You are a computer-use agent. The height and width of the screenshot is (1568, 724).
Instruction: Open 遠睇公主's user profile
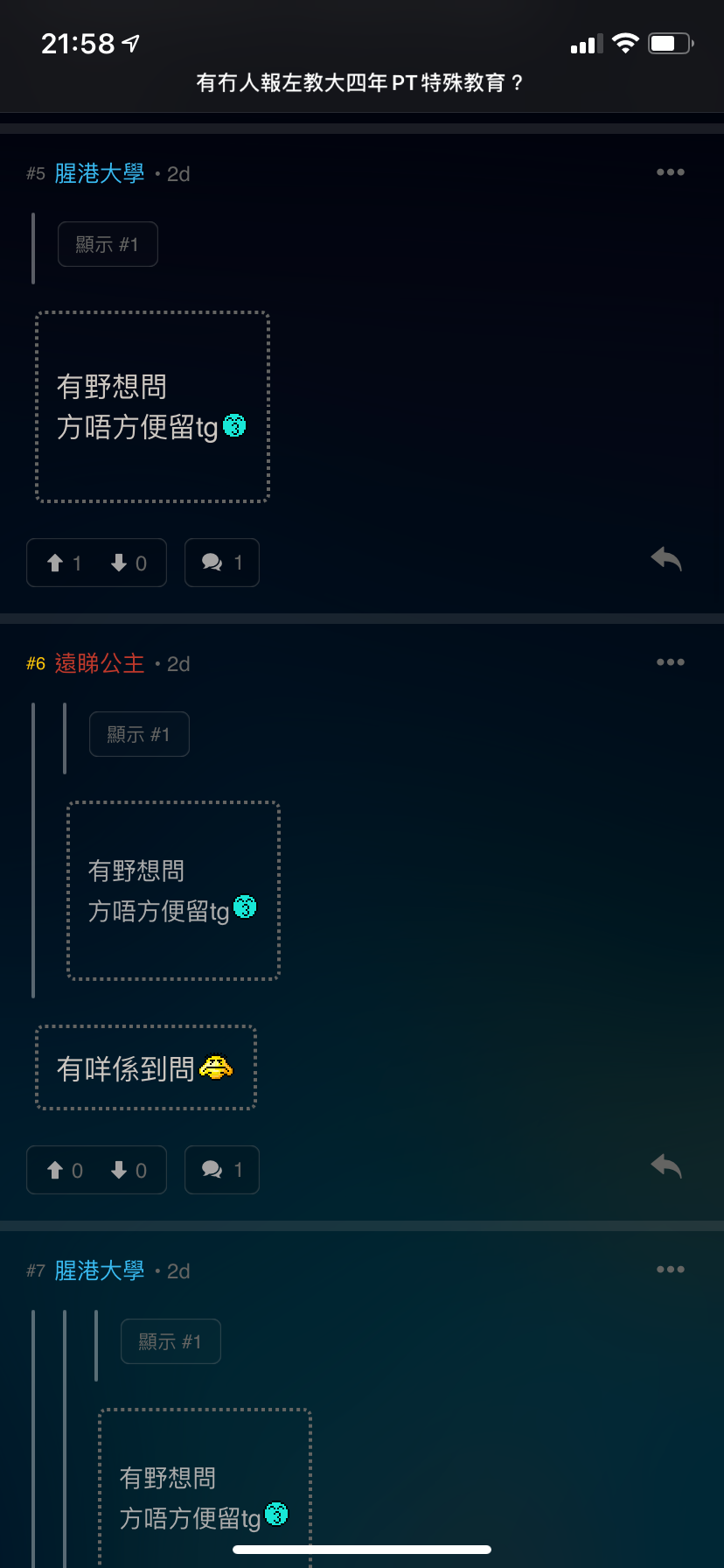tap(100, 663)
